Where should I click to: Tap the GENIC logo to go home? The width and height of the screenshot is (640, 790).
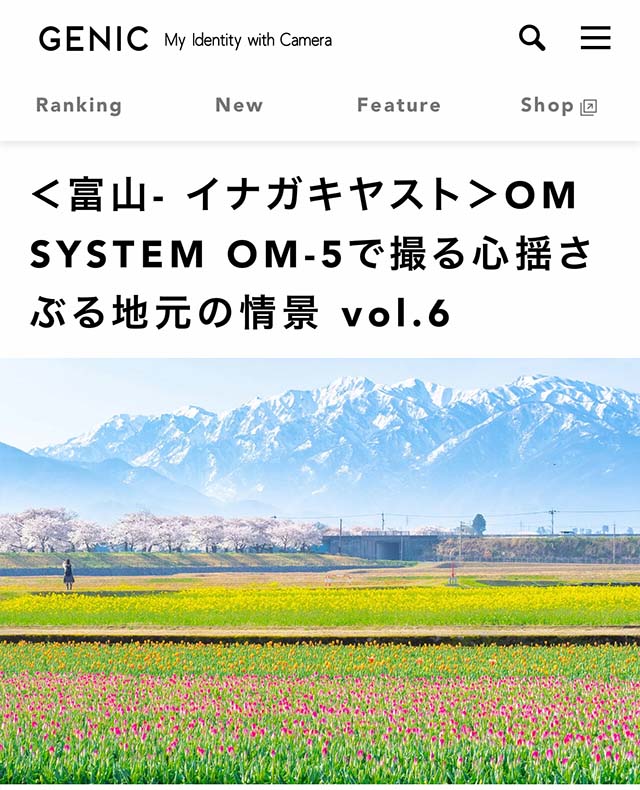94,39
